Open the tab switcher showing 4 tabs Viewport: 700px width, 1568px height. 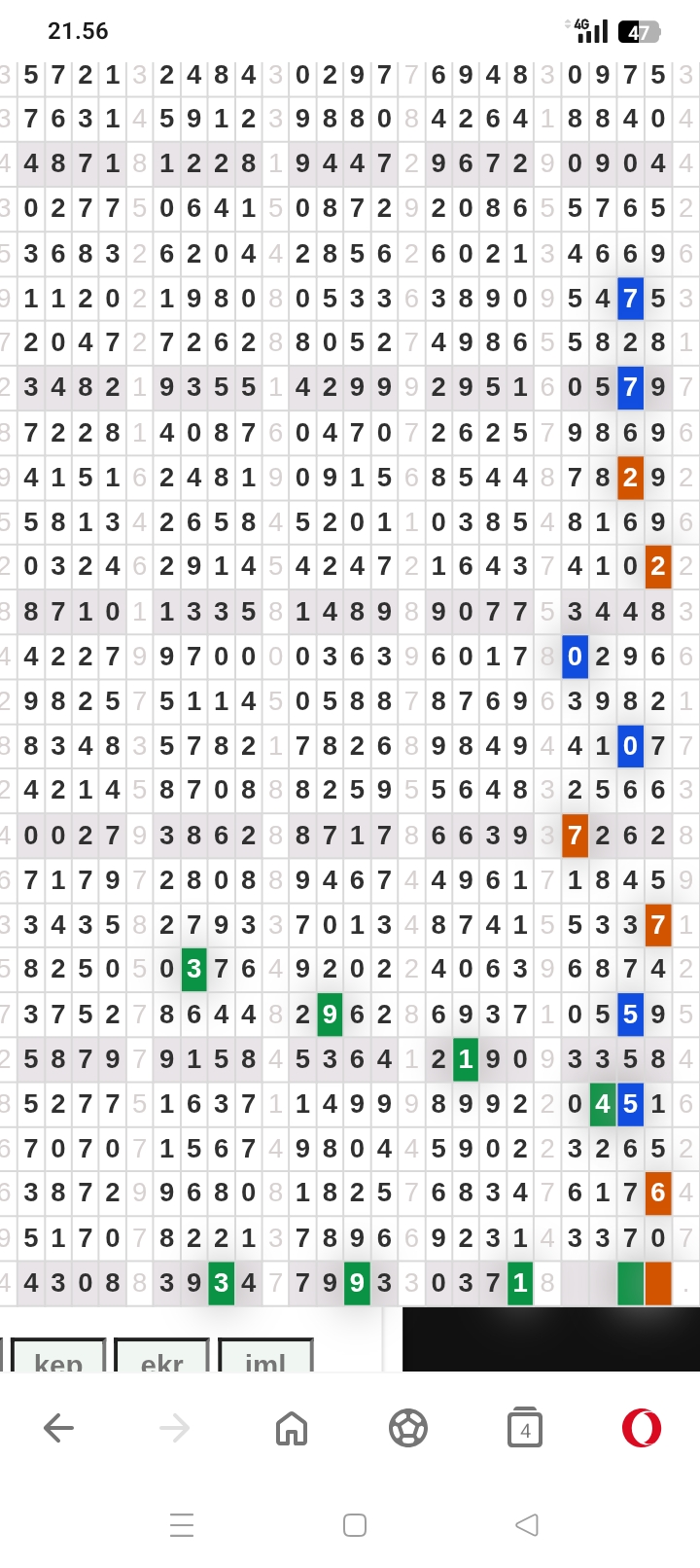[525, 1428]
